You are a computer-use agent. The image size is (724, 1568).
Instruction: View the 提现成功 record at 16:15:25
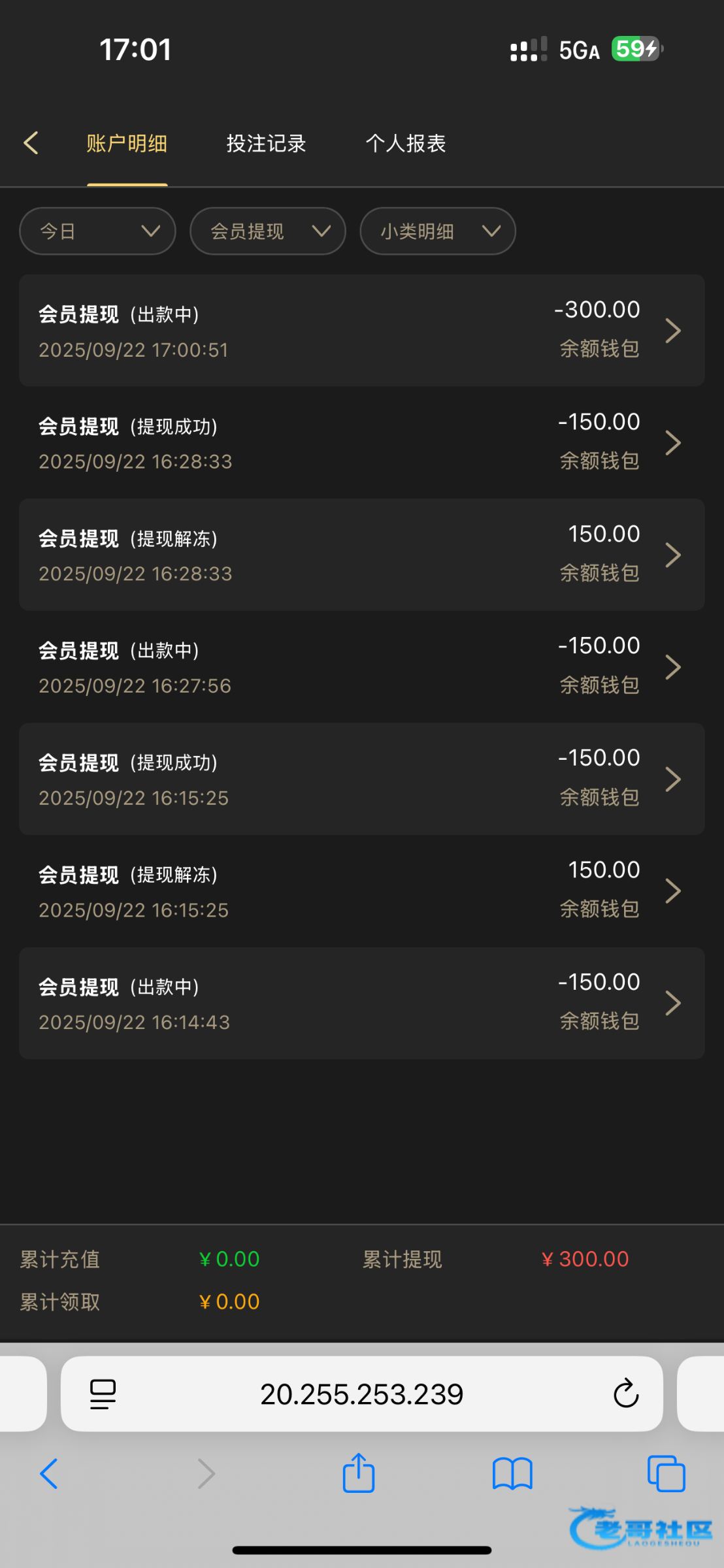[x=361, y=779]
